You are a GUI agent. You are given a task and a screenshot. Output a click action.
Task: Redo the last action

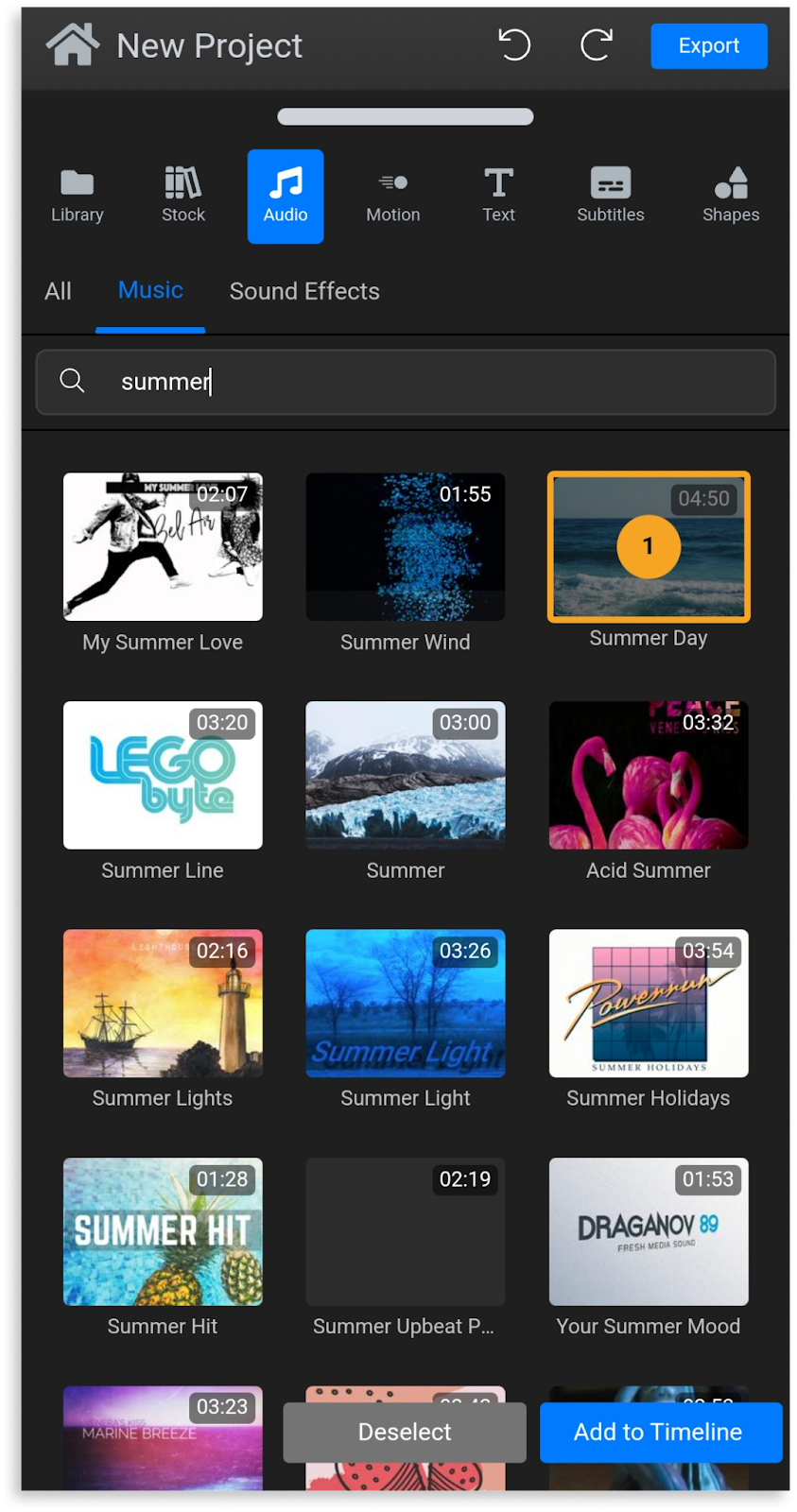pyautogui.click(x=597, y=44)
